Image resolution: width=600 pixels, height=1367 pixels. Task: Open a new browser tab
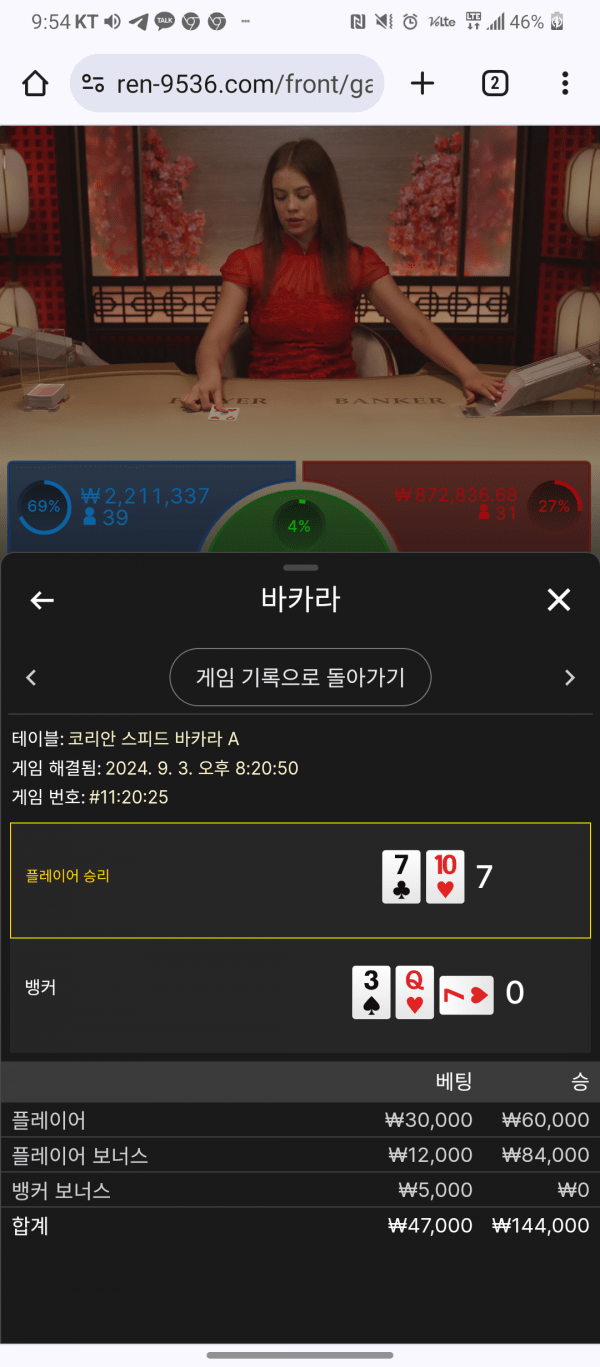pos(423,84)
